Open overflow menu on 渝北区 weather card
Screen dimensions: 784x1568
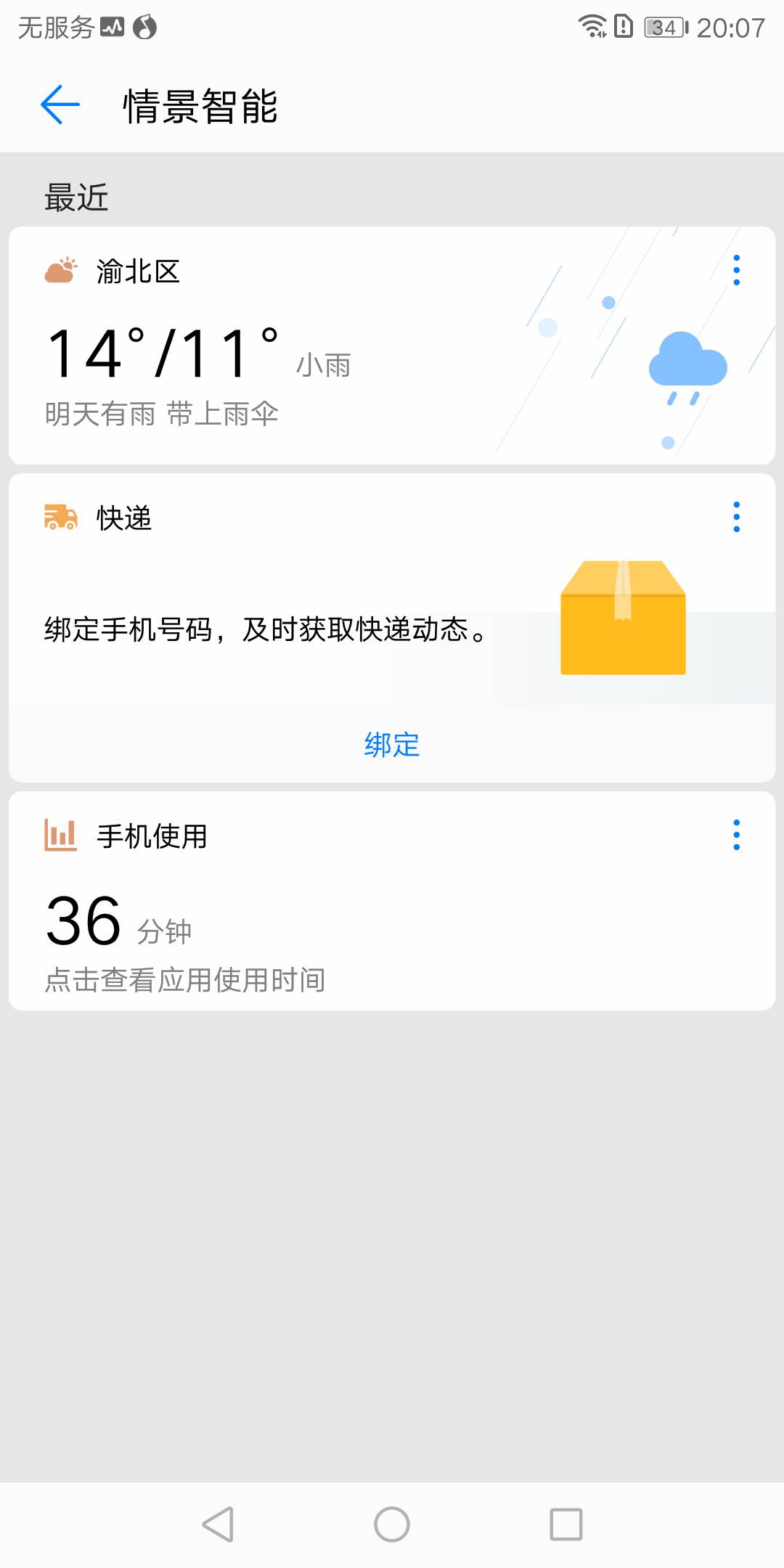[736, 270]
